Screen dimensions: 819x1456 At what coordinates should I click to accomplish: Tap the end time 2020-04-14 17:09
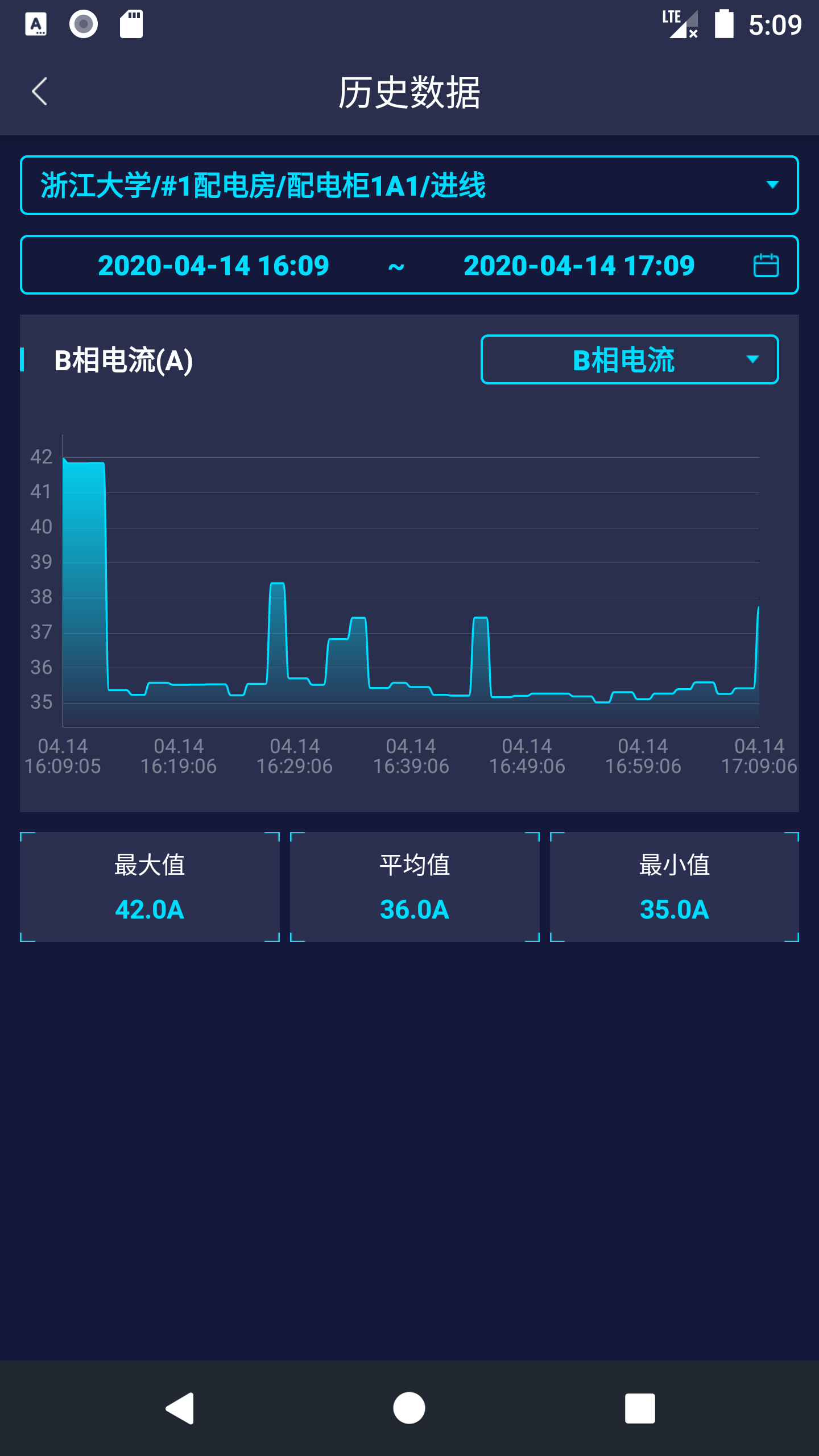[x=579, y=264]
